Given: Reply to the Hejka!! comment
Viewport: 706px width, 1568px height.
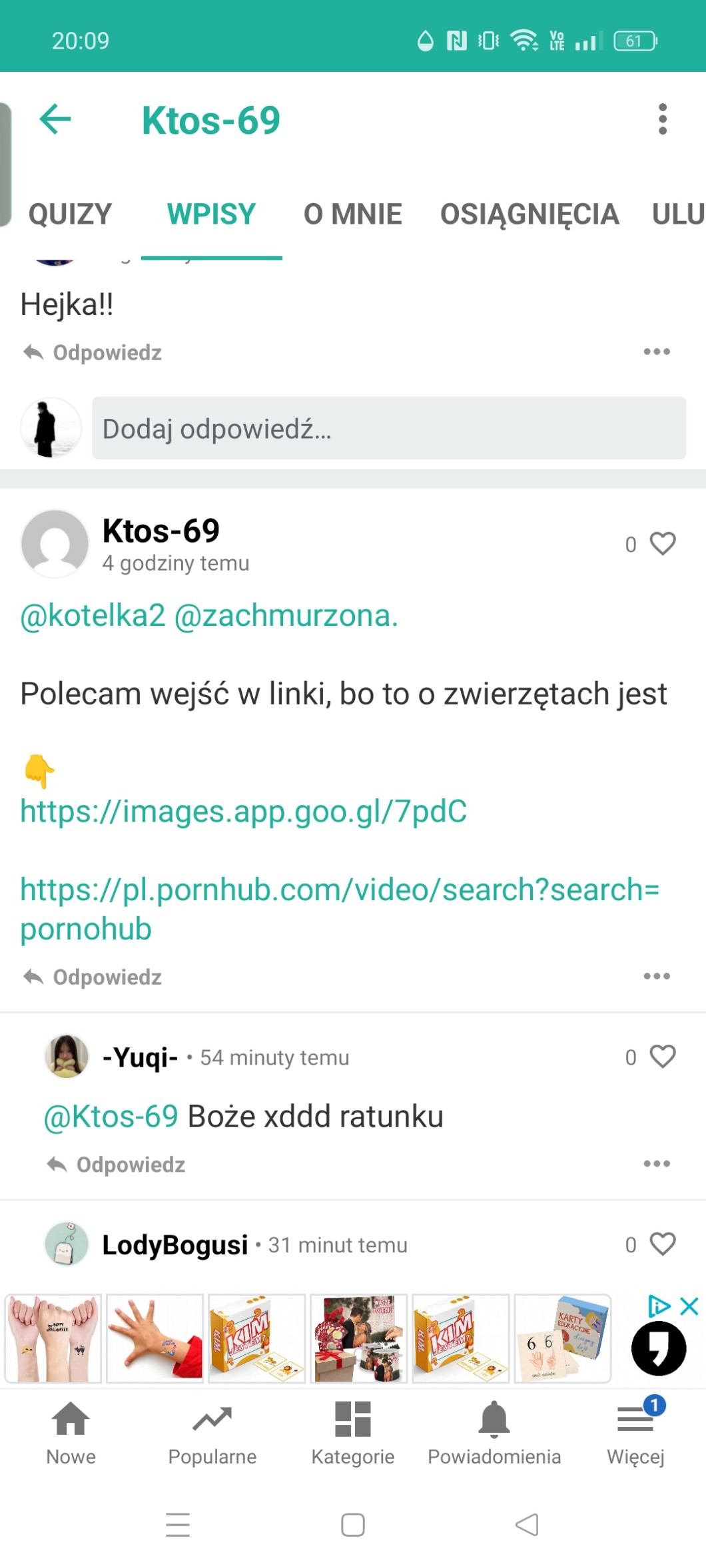Looking at the screenshot, I should coord(93,352).
